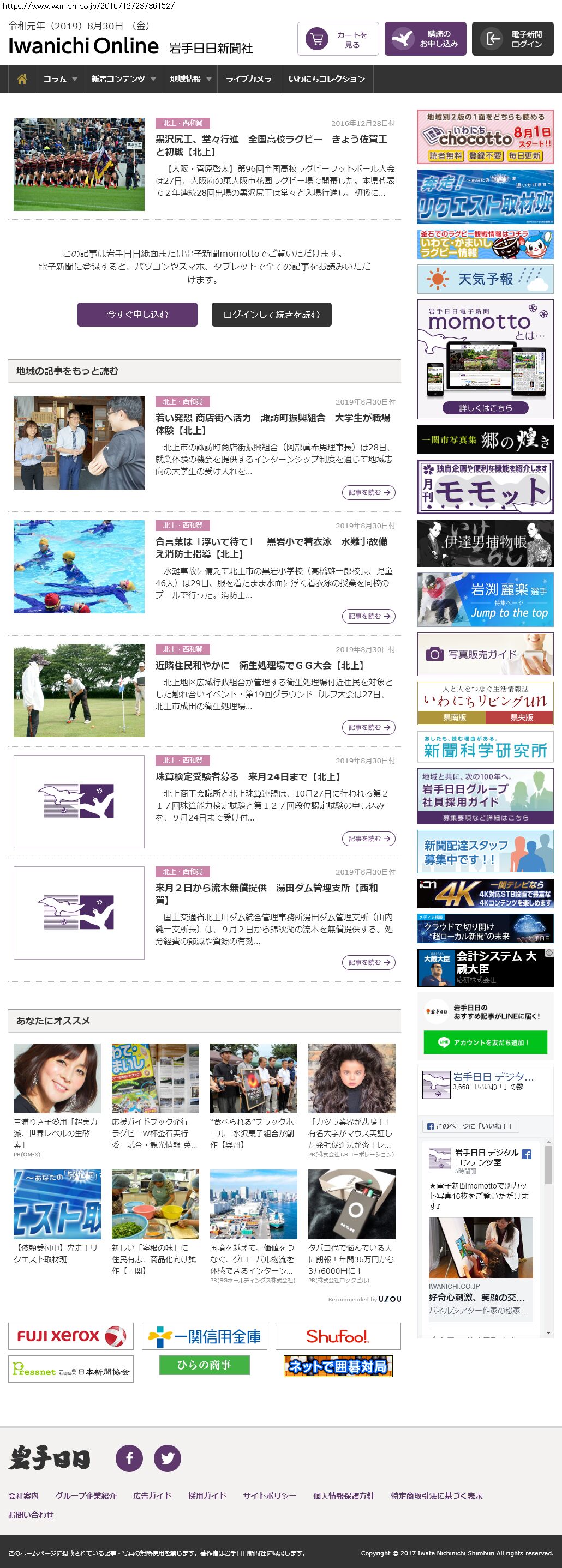
Task: Open 電子新聞ログイン login
Action: point(513,40)
